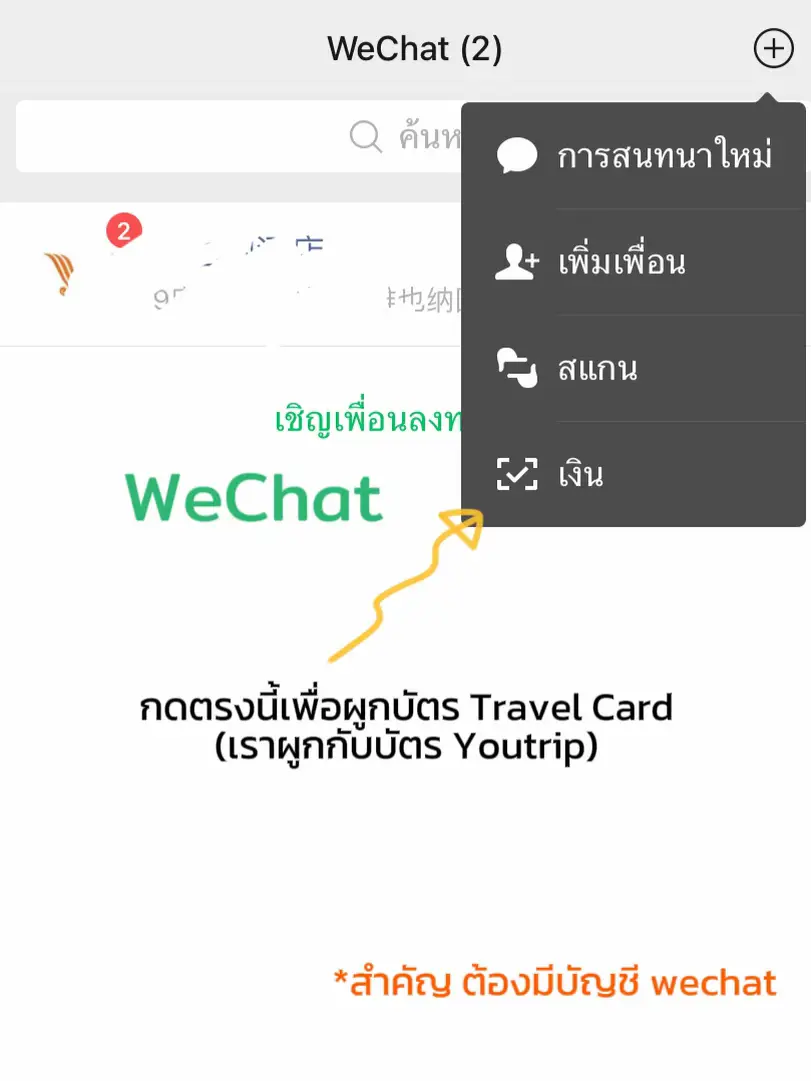Open the conversation with the orange airline avatar
The width and height of the screenshot is (811, 1081).
pyautogui.click(x=60, y=270)
